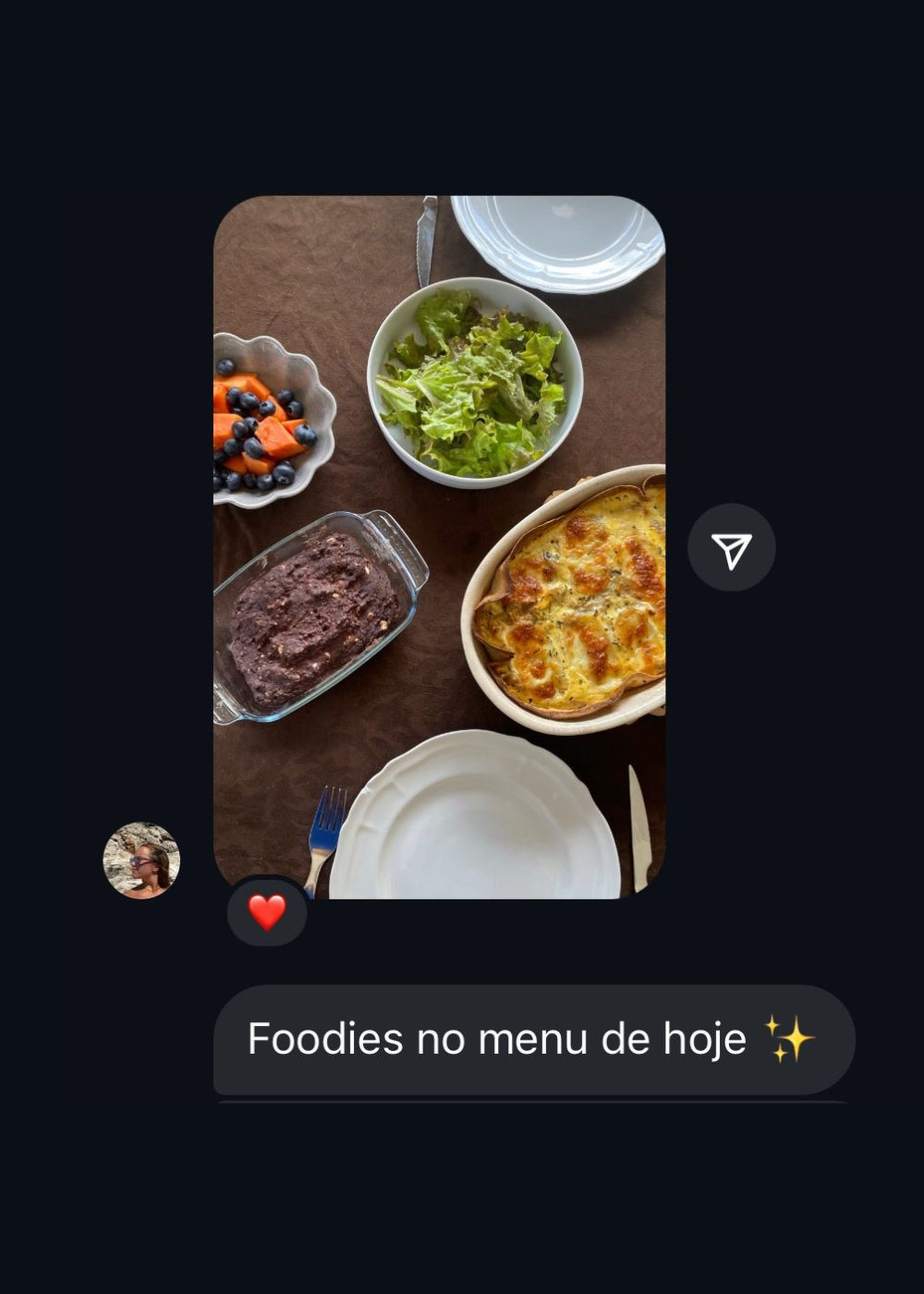Forward the shared food photo

coord(731,548)
